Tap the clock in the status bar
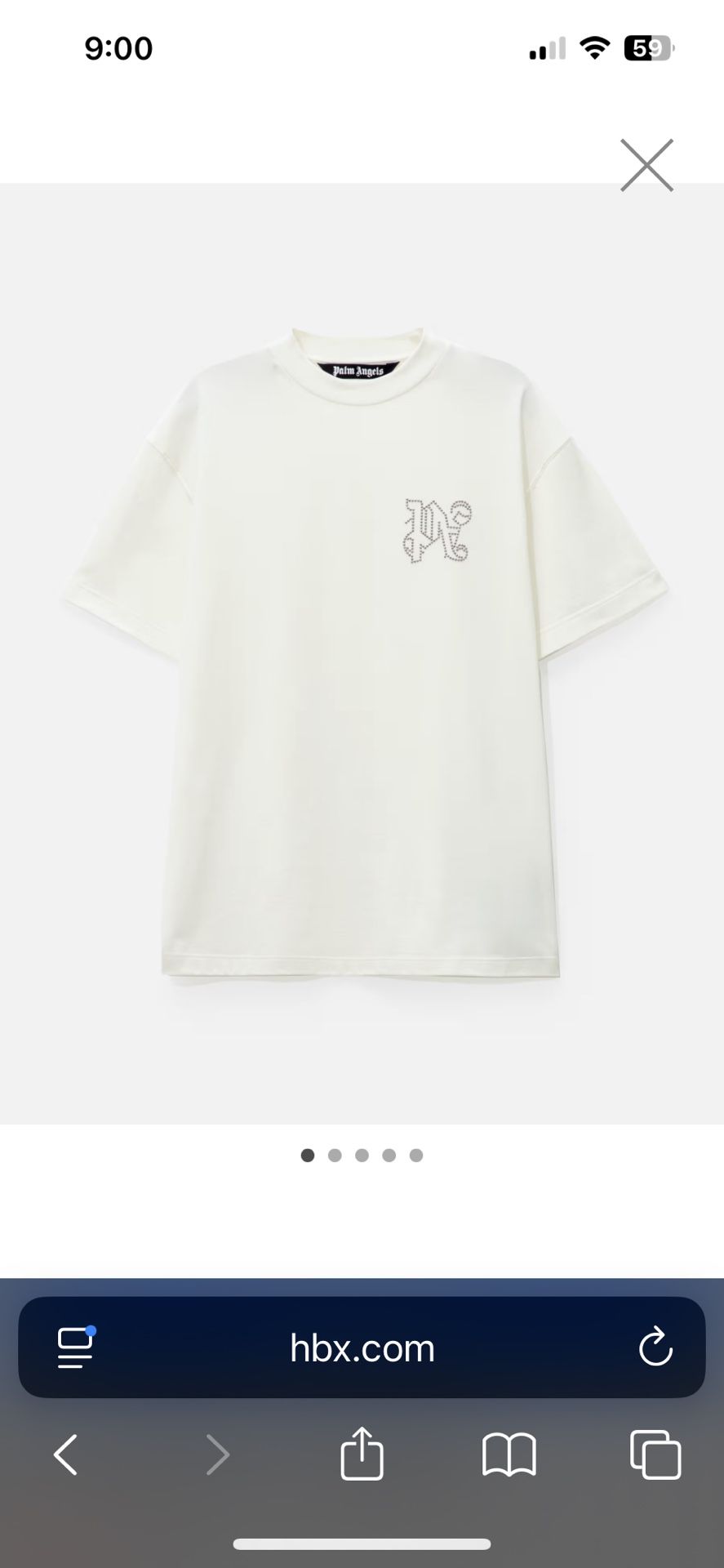This screenshot has width=724, height=1568. [119, 47]
